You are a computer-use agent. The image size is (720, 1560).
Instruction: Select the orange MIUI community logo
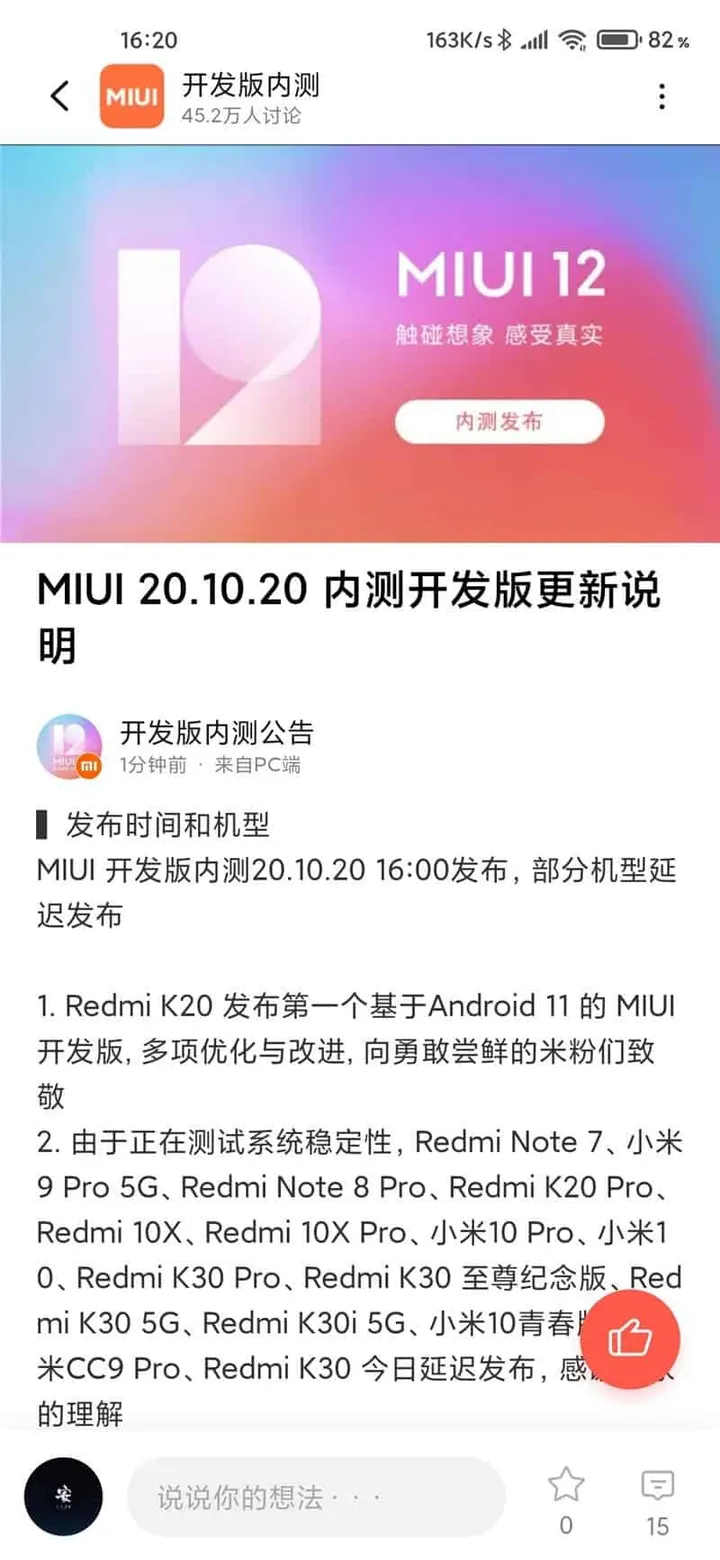click(132, 97)
